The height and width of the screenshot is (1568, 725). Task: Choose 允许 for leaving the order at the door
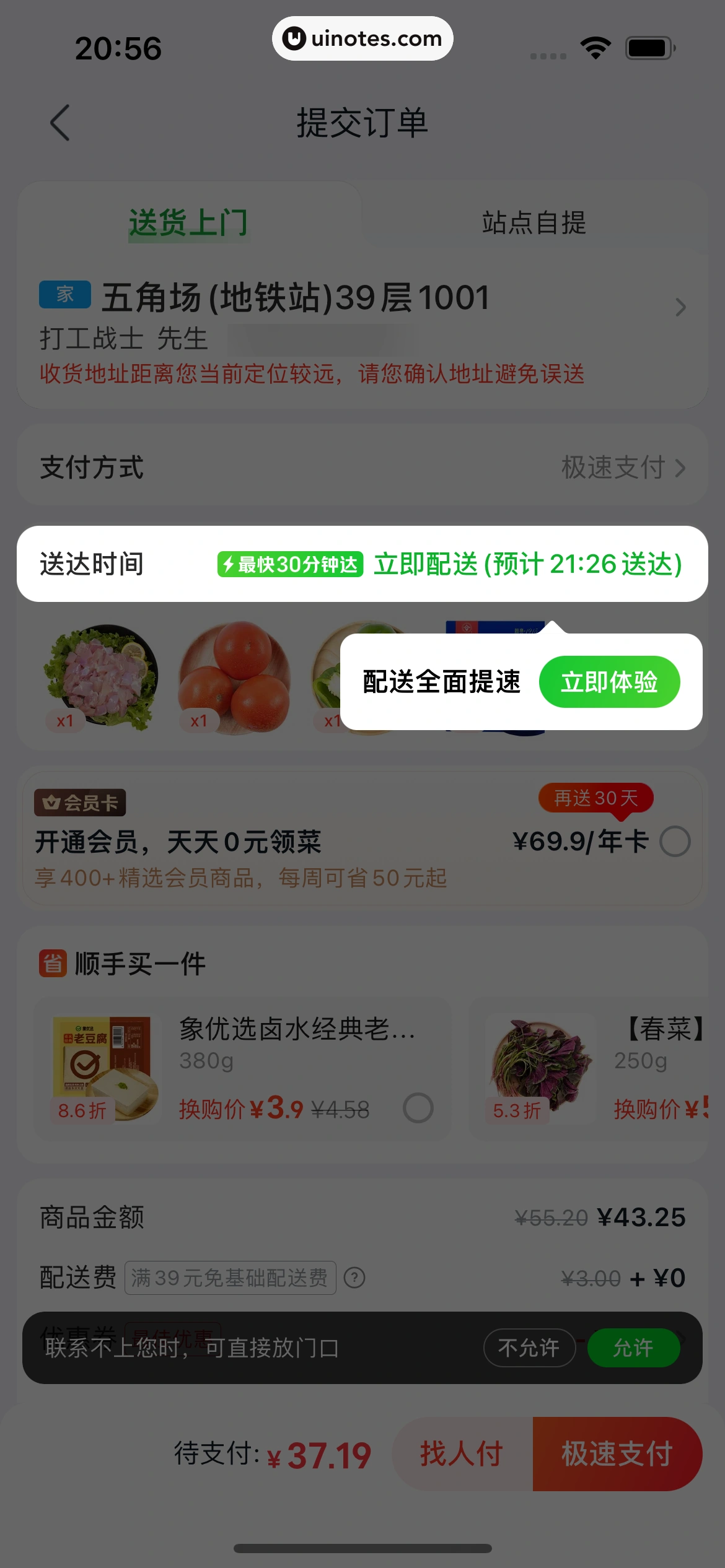(x=633, y=1348)
